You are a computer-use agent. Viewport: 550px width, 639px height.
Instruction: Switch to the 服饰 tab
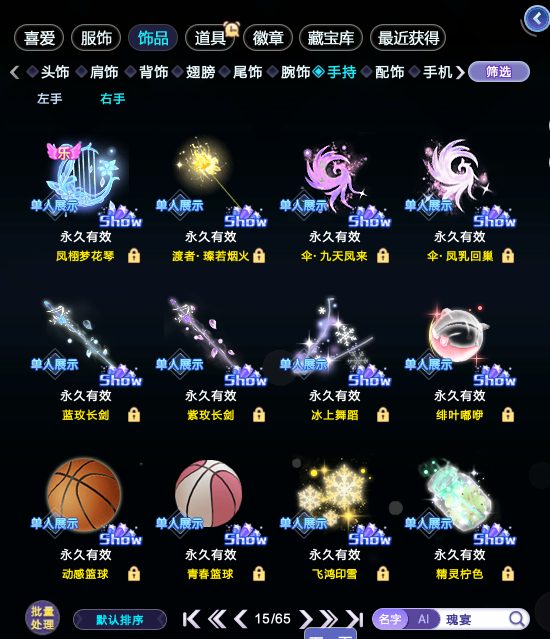coord(96,38)
